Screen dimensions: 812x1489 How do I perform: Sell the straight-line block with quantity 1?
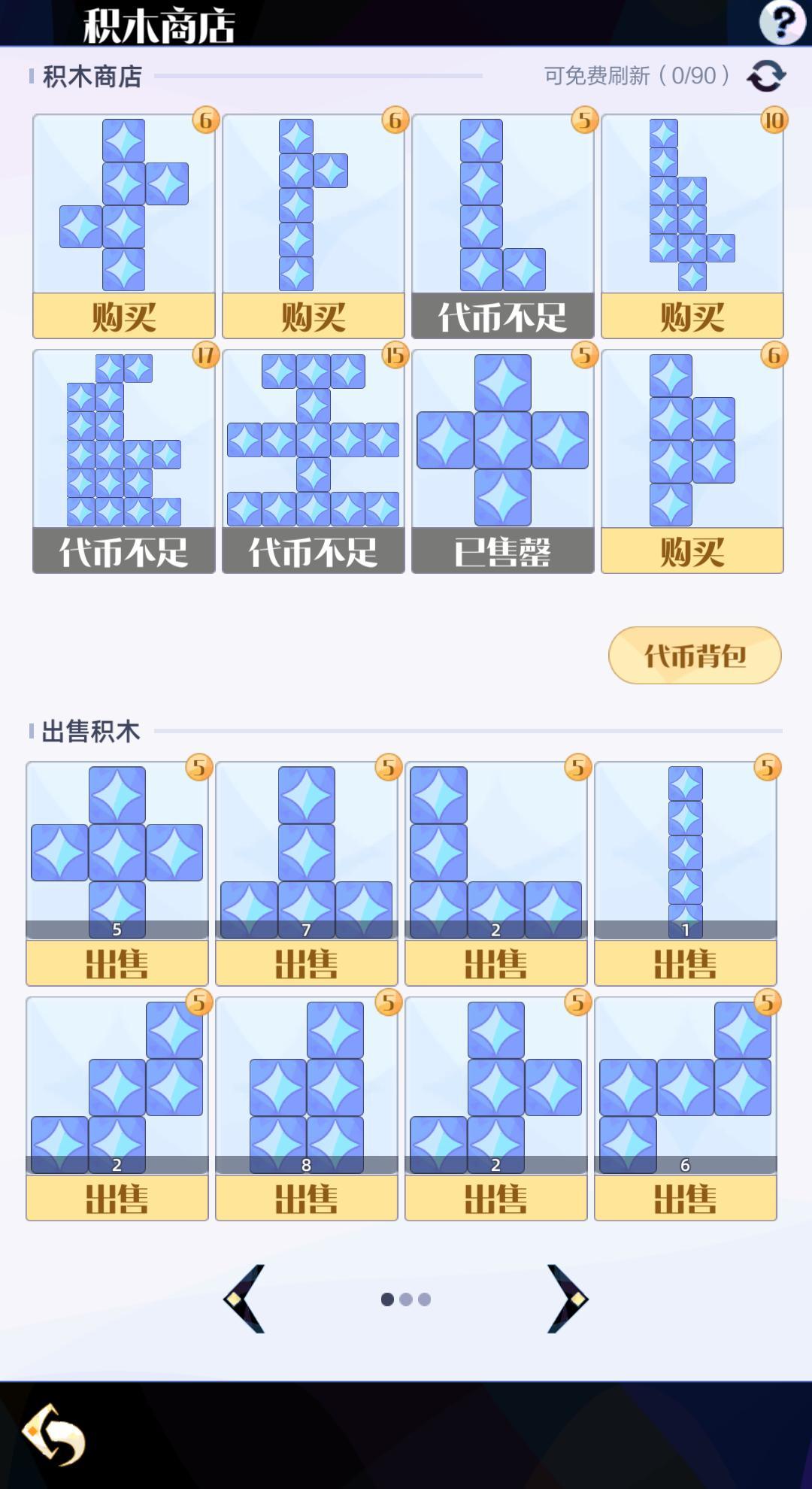pyautogui.click(x=686, y=963)
